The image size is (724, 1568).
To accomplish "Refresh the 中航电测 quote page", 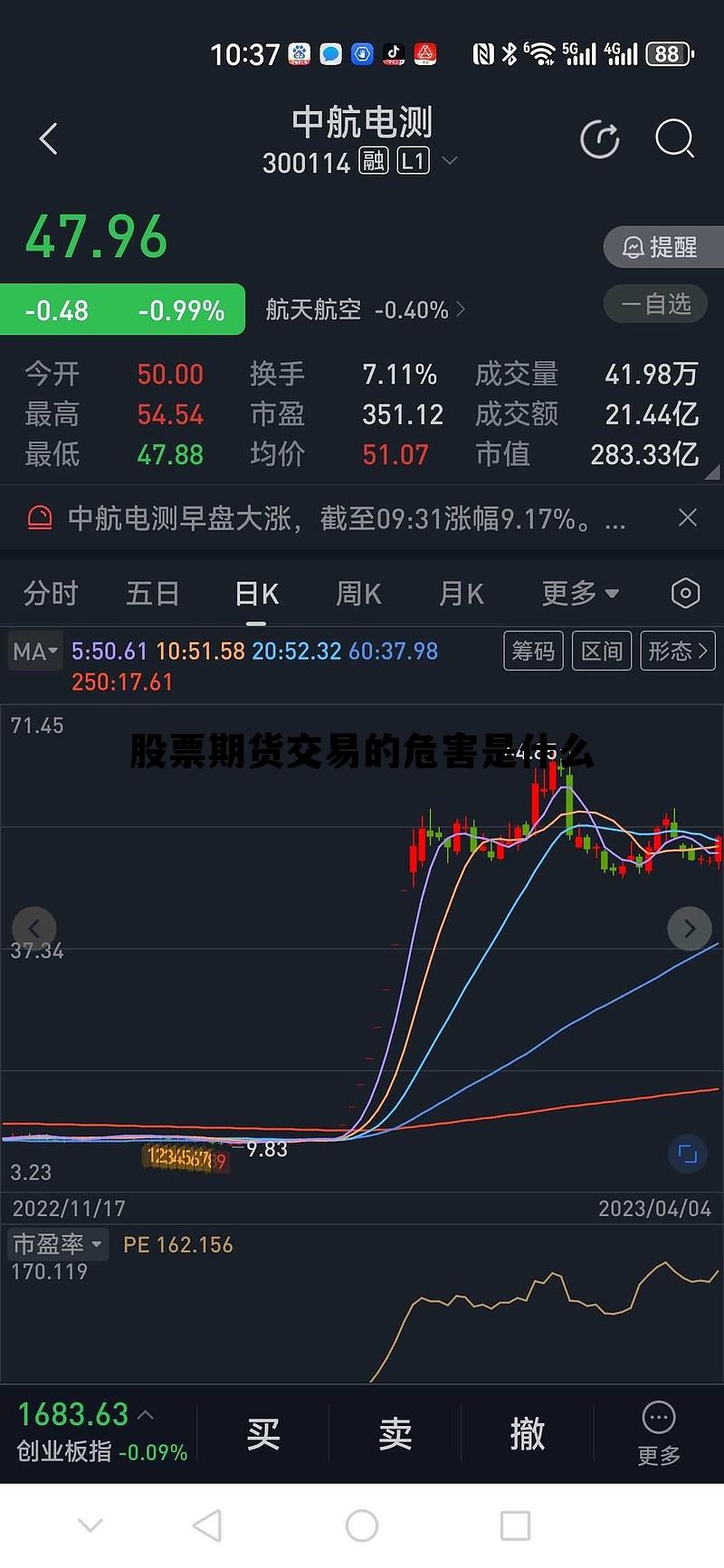I will pyautogui.click(x=599, y=139).
